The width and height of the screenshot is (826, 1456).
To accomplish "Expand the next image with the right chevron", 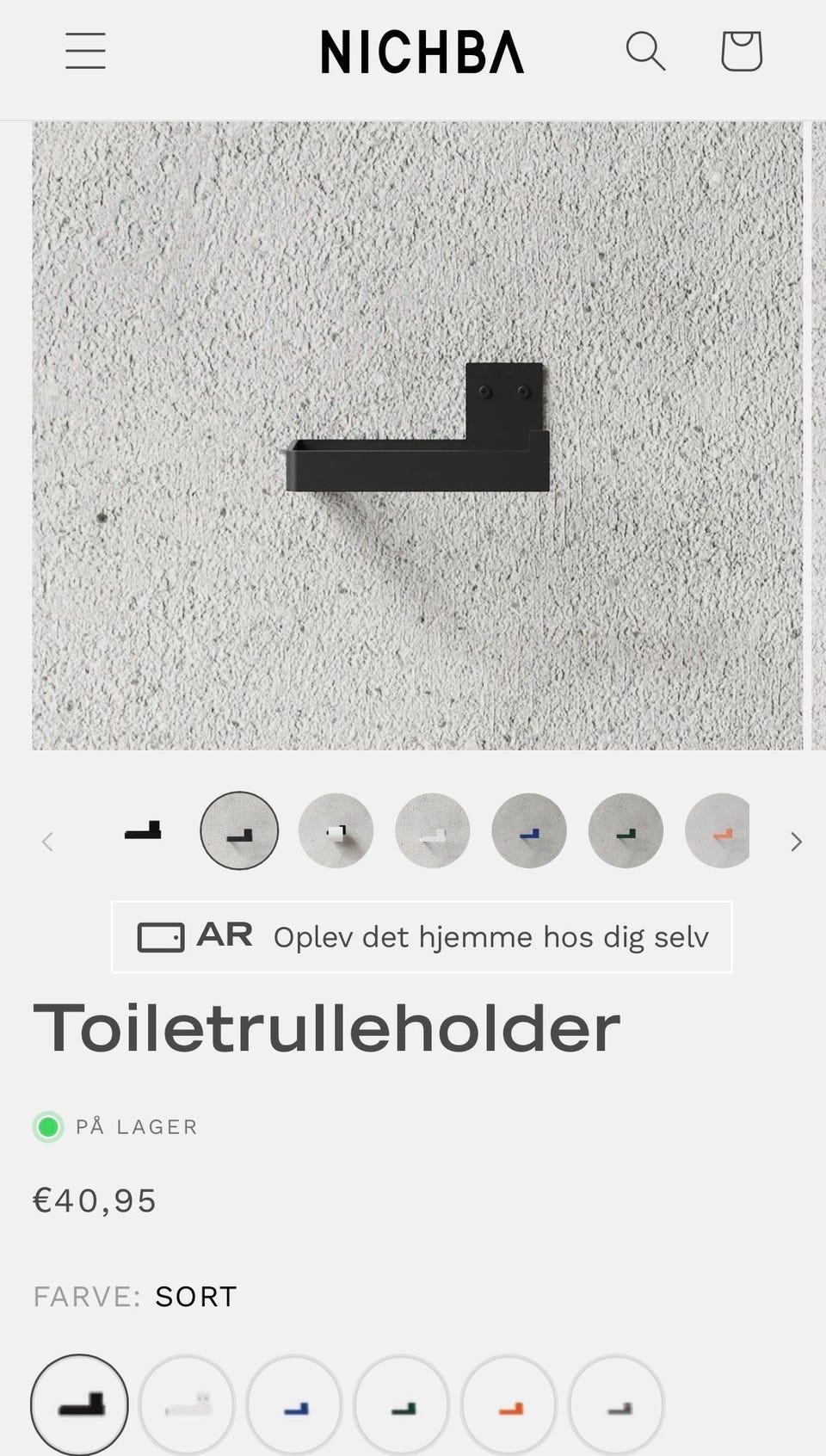I will (x=794, y=842).
